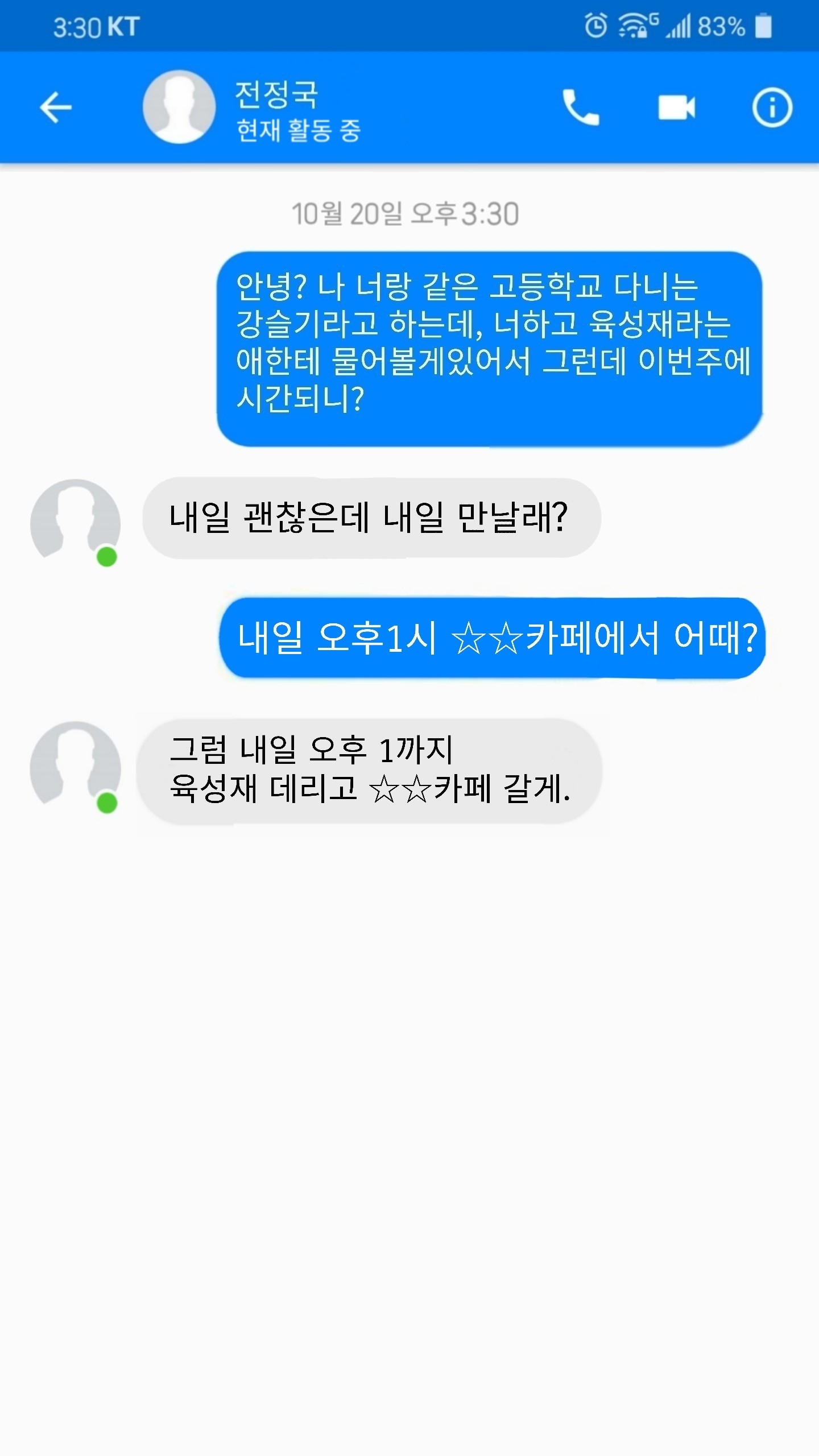Start a video call with 전정국

click(x=676, y=107)
